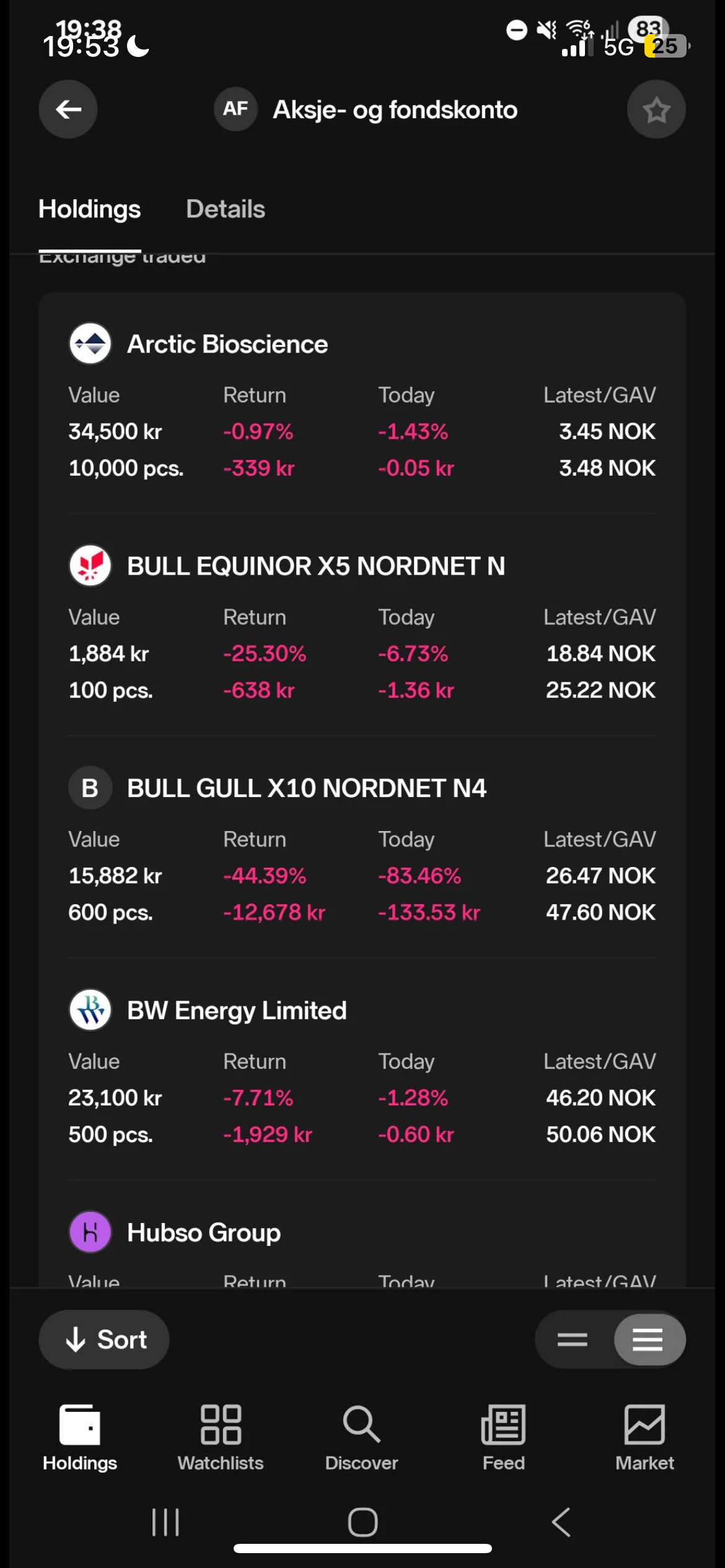Switch to the Market tab

pos(644,1438)
